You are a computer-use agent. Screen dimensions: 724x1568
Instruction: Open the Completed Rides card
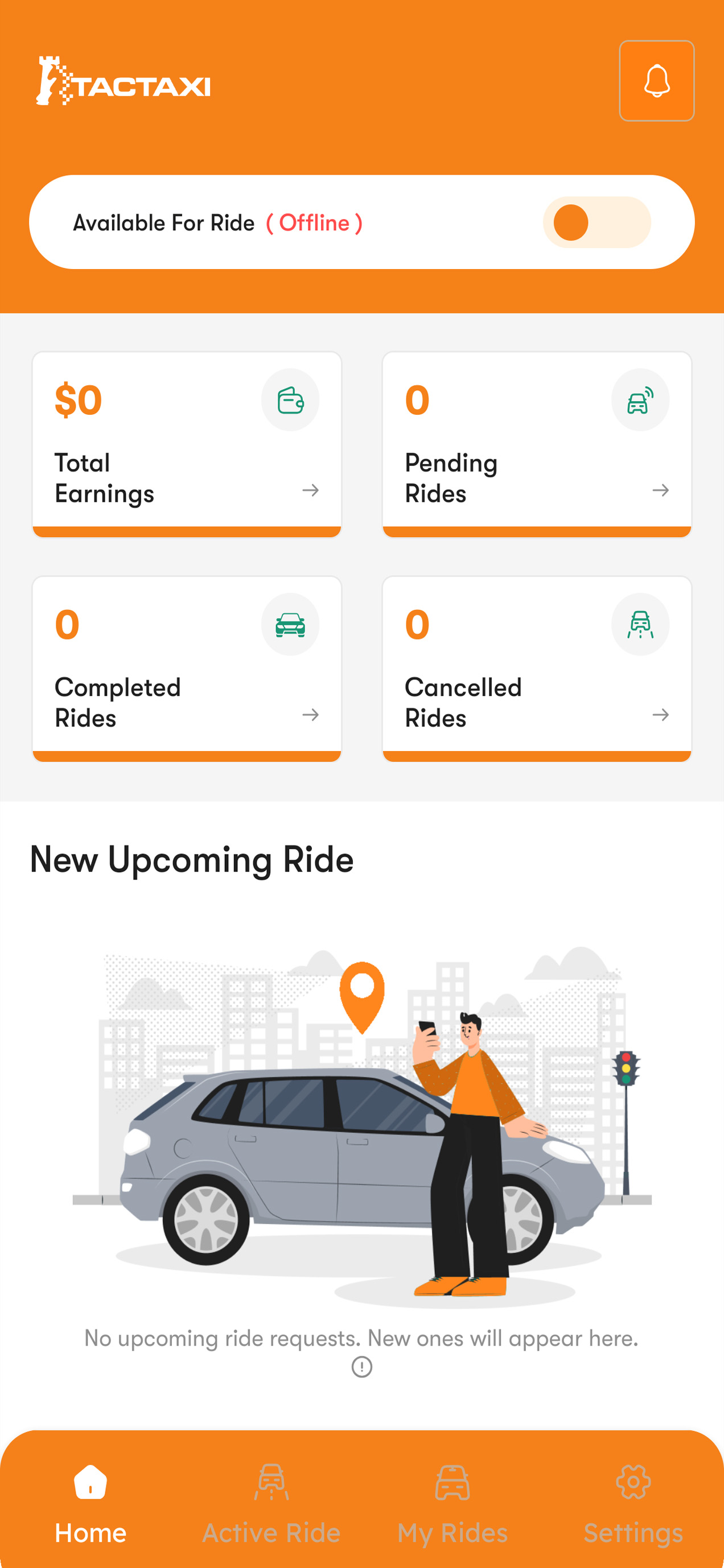tap(186, 669)
